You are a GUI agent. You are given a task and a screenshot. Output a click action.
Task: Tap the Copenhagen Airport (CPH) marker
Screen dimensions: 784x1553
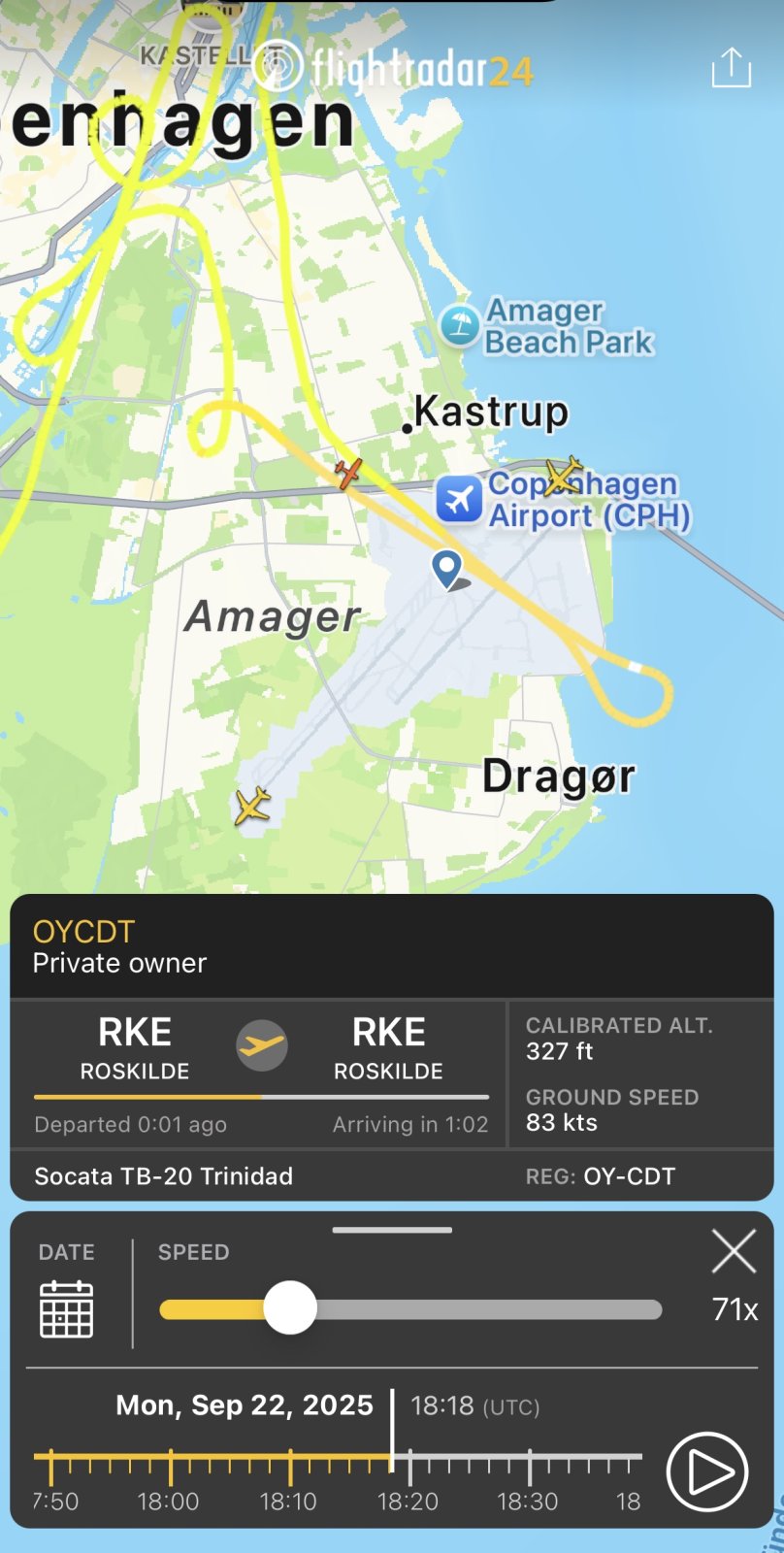tap(459, 499)
